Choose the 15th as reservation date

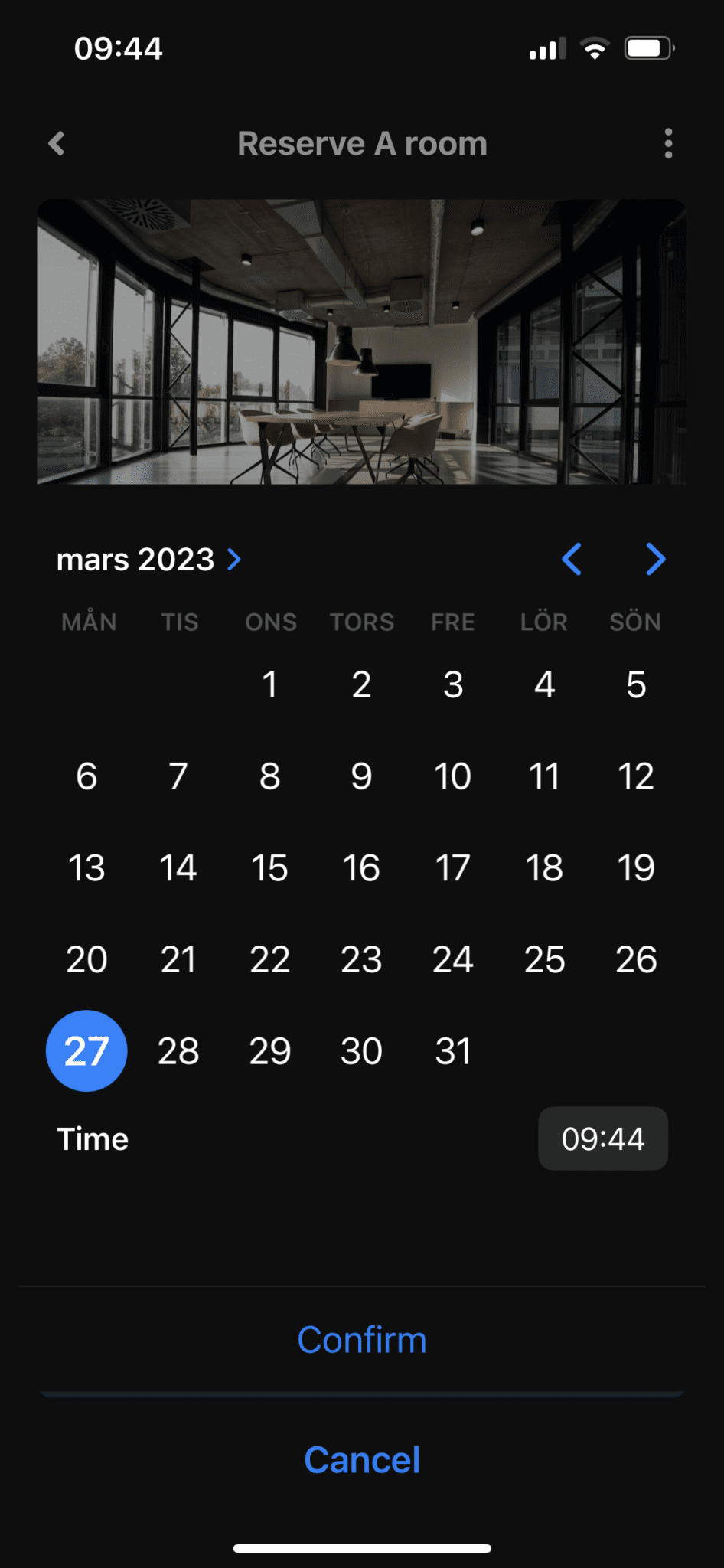(x=269, y=868)
